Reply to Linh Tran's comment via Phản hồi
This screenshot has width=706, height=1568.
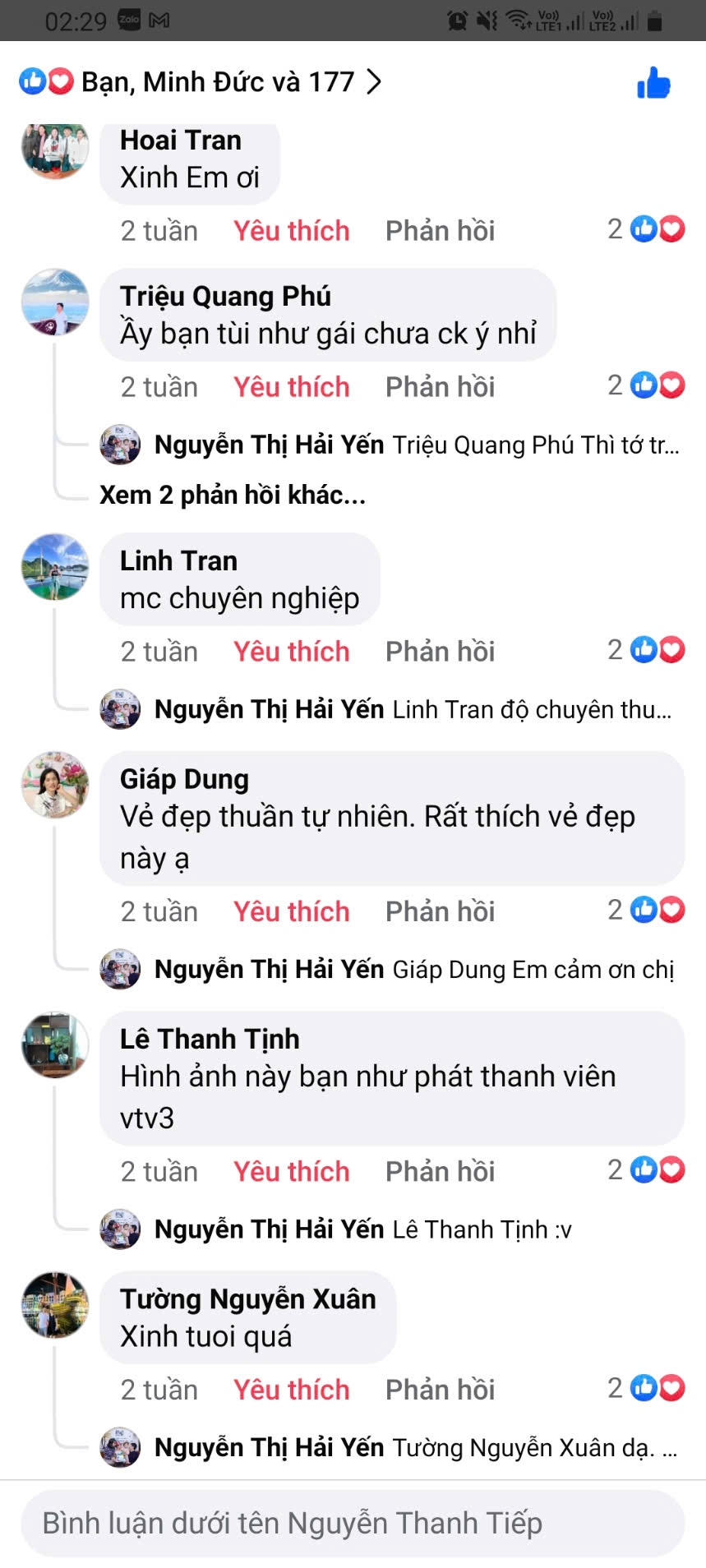tap(440, 652)
